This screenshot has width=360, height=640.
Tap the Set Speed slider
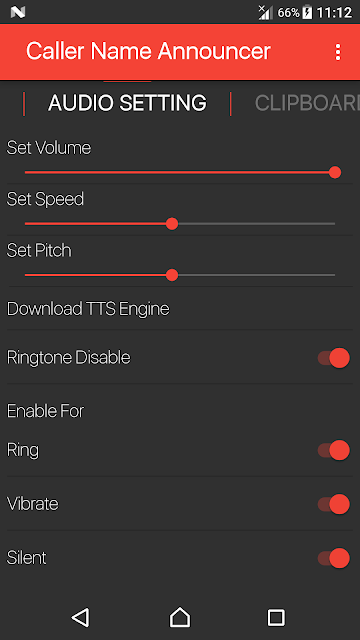[x=180, y=224]
